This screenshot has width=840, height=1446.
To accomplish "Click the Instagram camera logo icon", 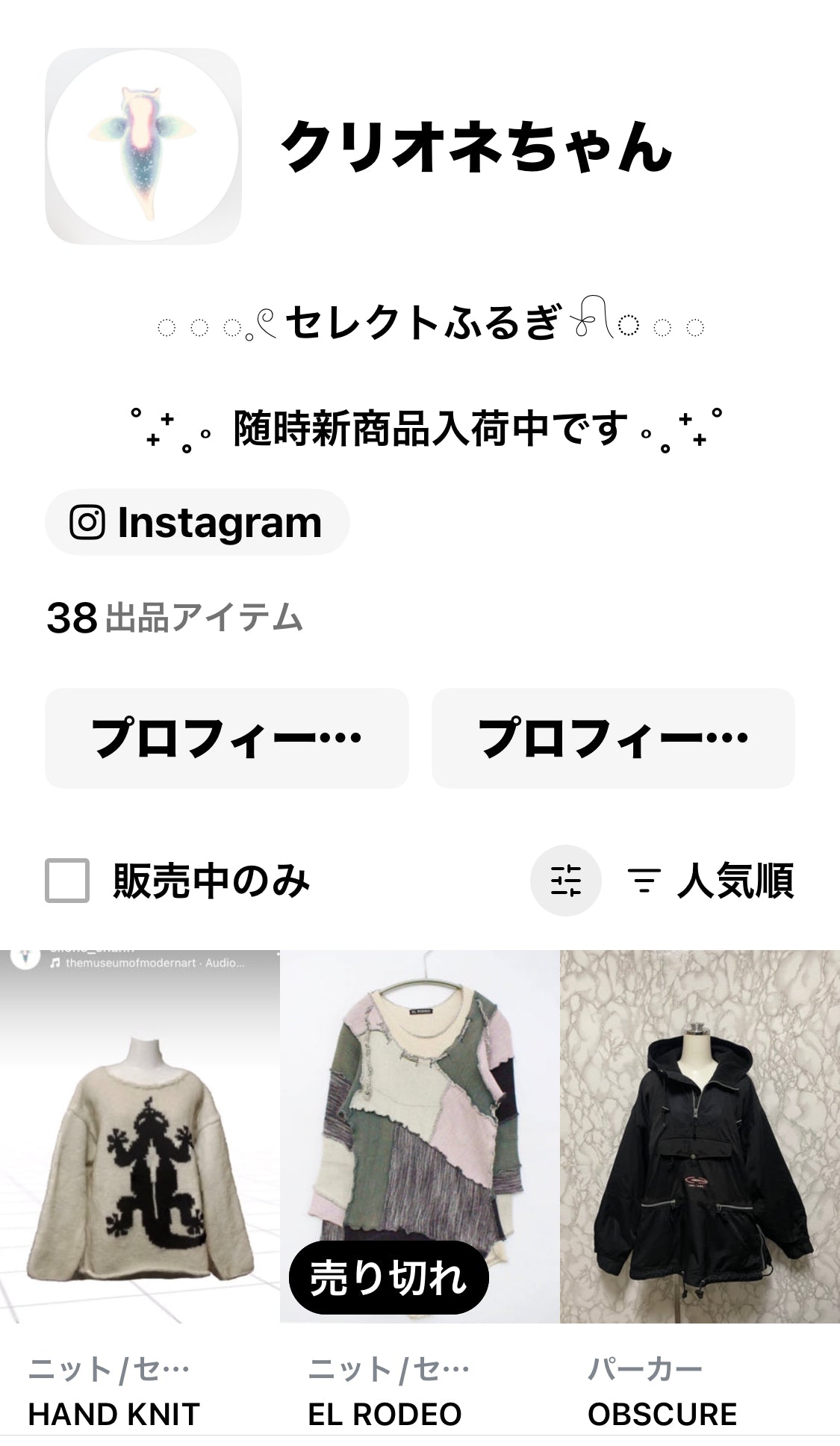I will (x=88, y=524).
